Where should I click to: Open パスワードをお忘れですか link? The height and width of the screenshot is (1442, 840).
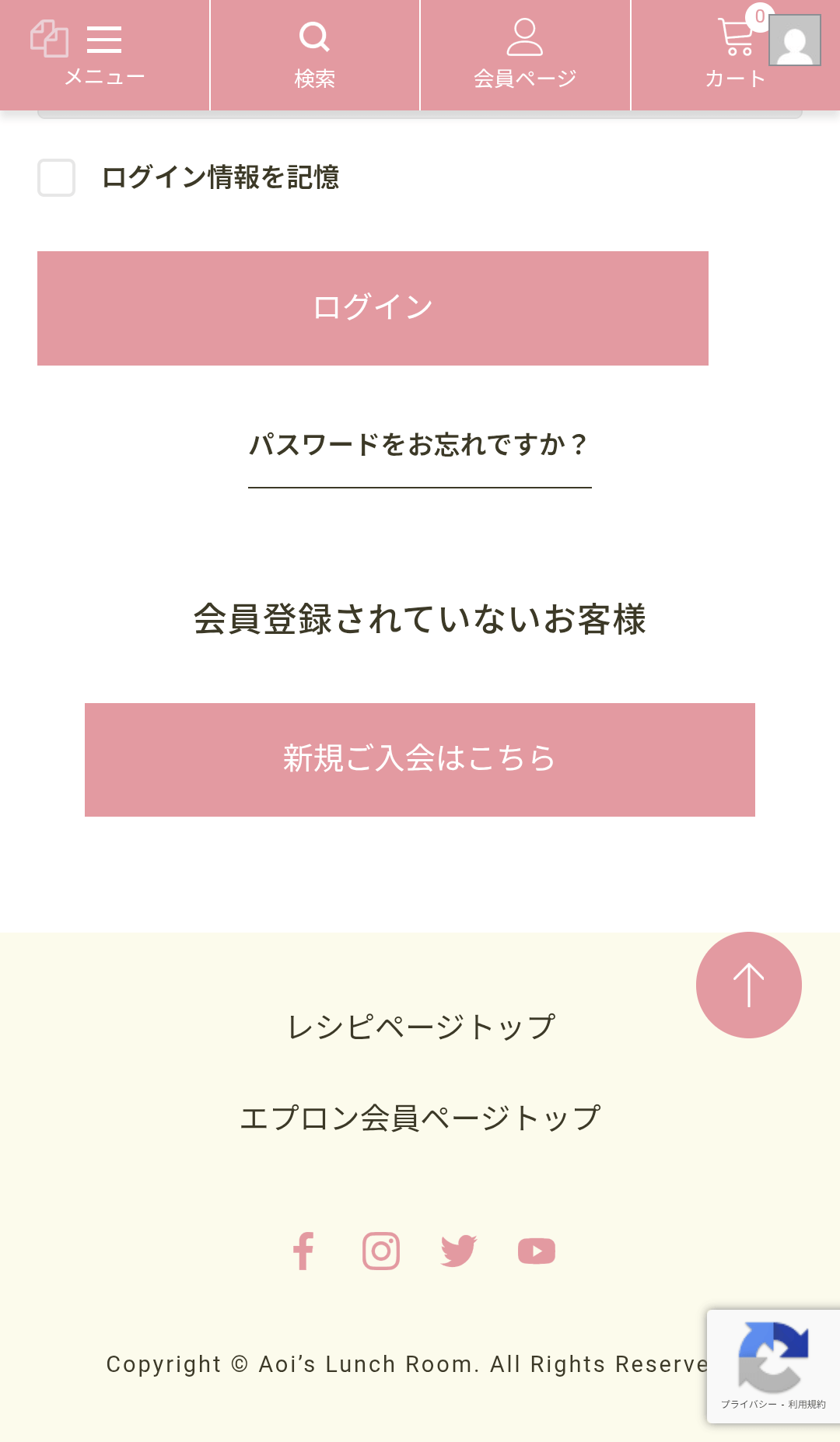click(419, 443)
